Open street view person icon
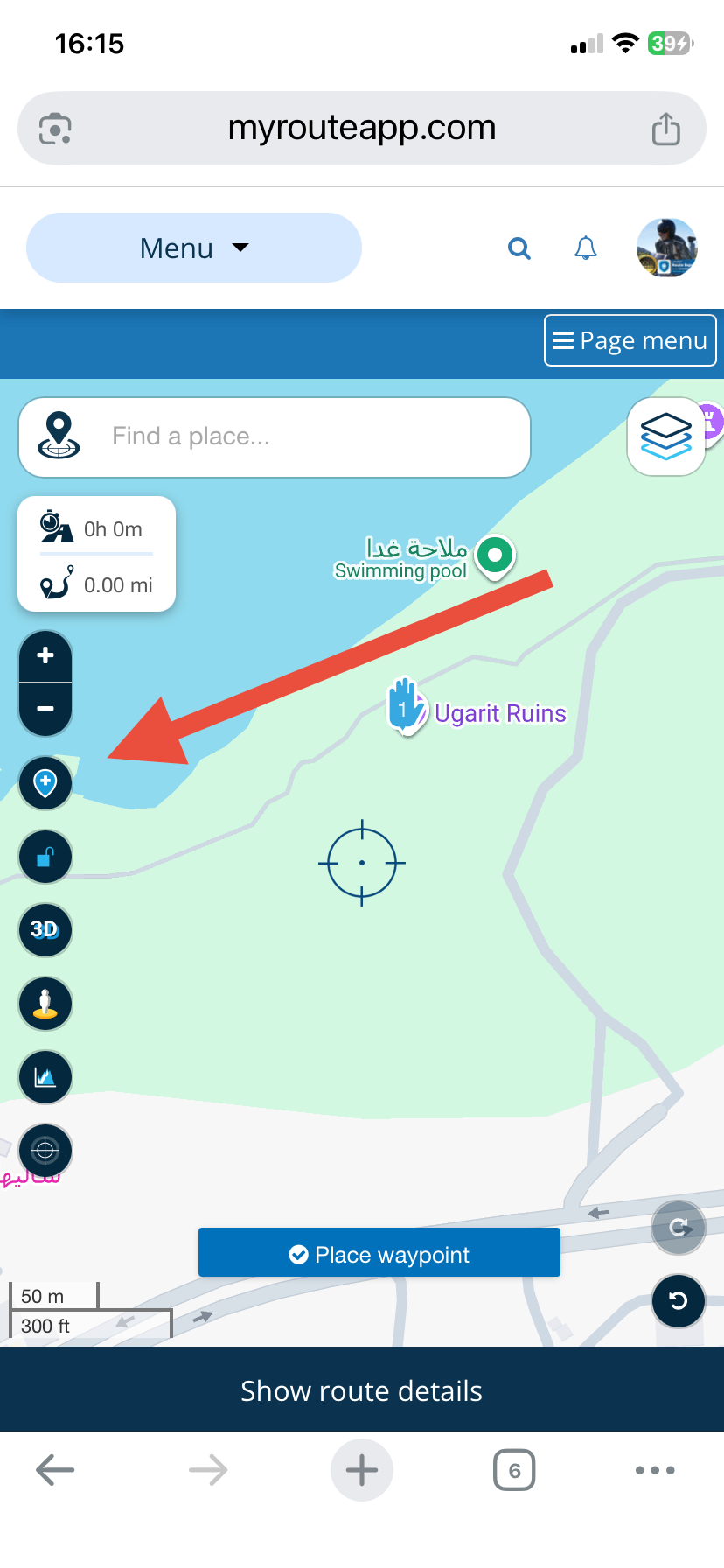Viewport: 724px width, 1568px height. [45, 1003]
